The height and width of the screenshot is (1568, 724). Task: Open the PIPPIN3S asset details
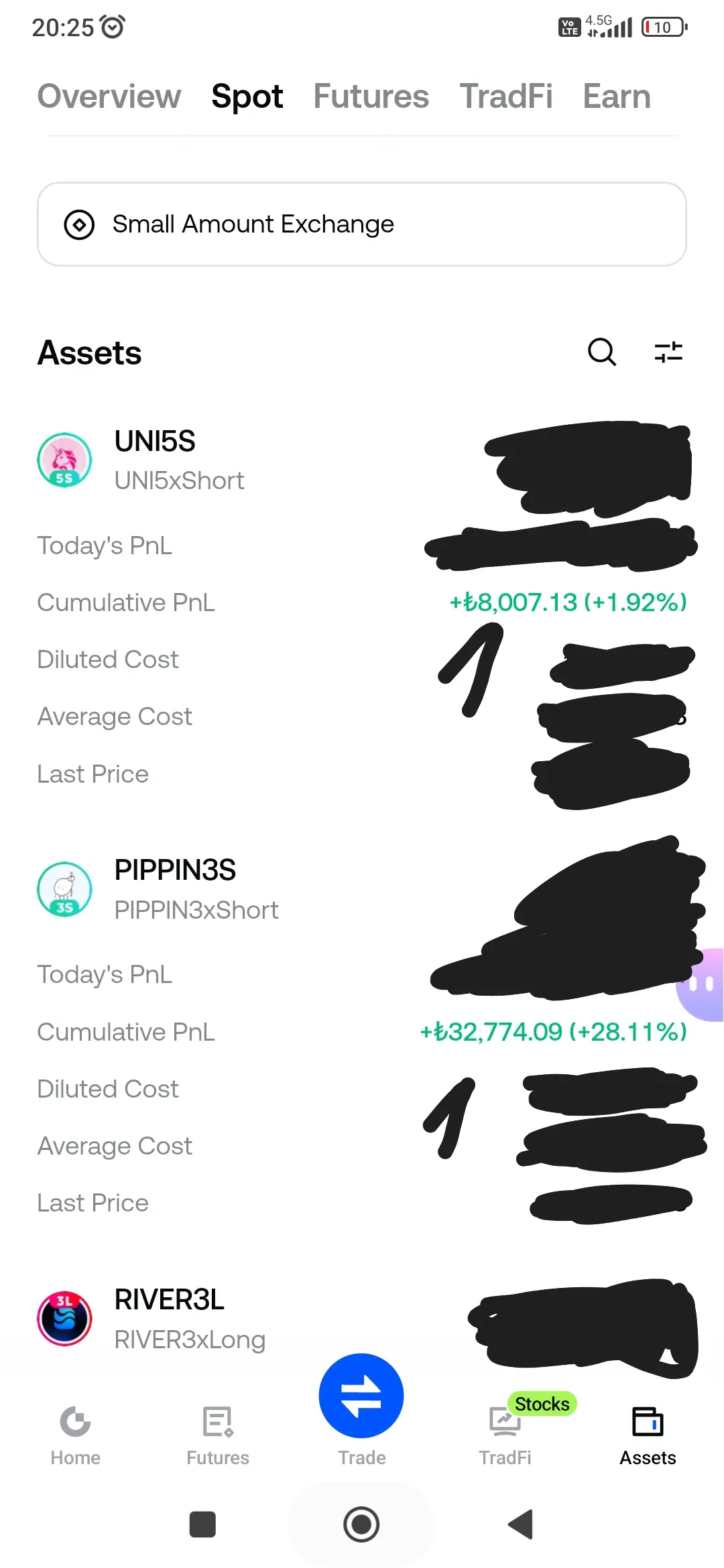(x=175, y=870)
